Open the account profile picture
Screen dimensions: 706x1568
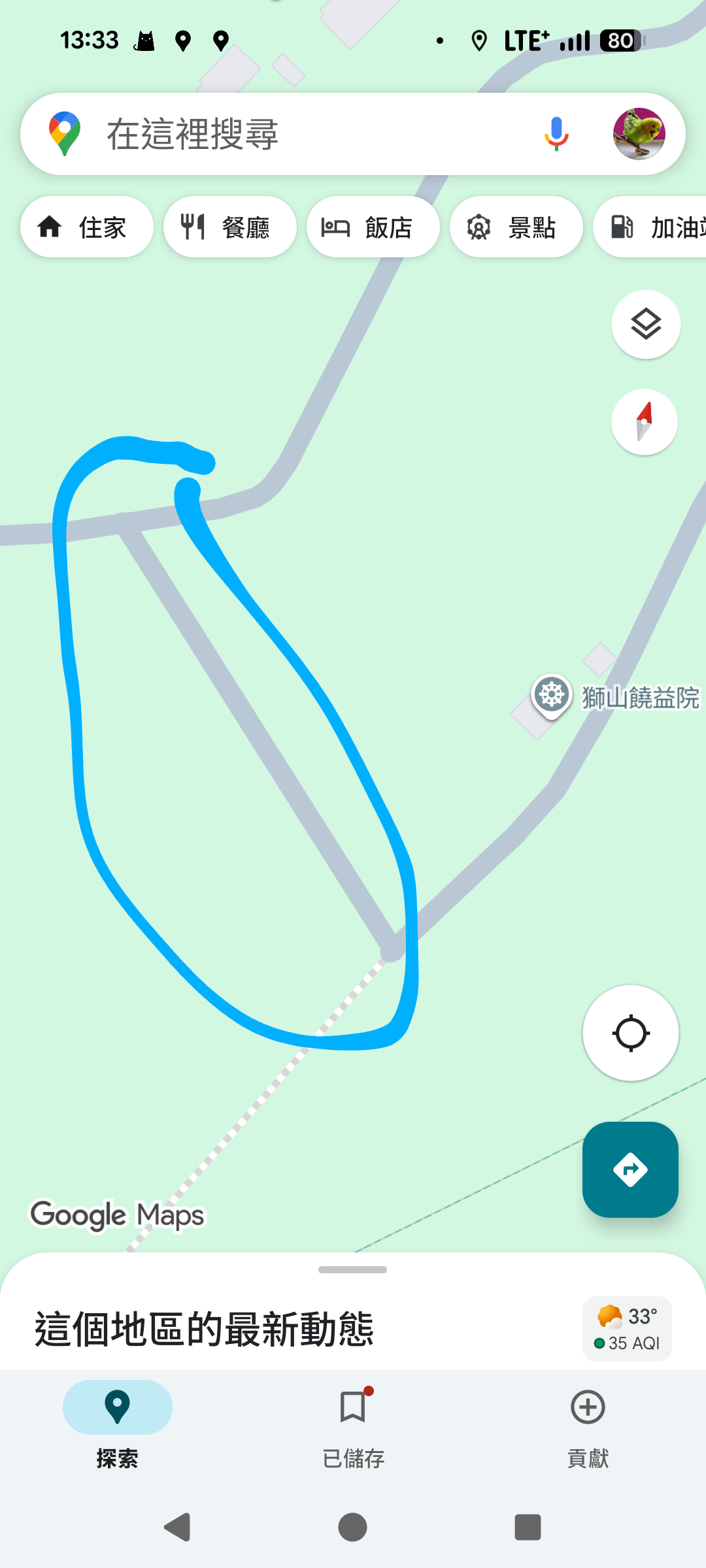point(639,134)
